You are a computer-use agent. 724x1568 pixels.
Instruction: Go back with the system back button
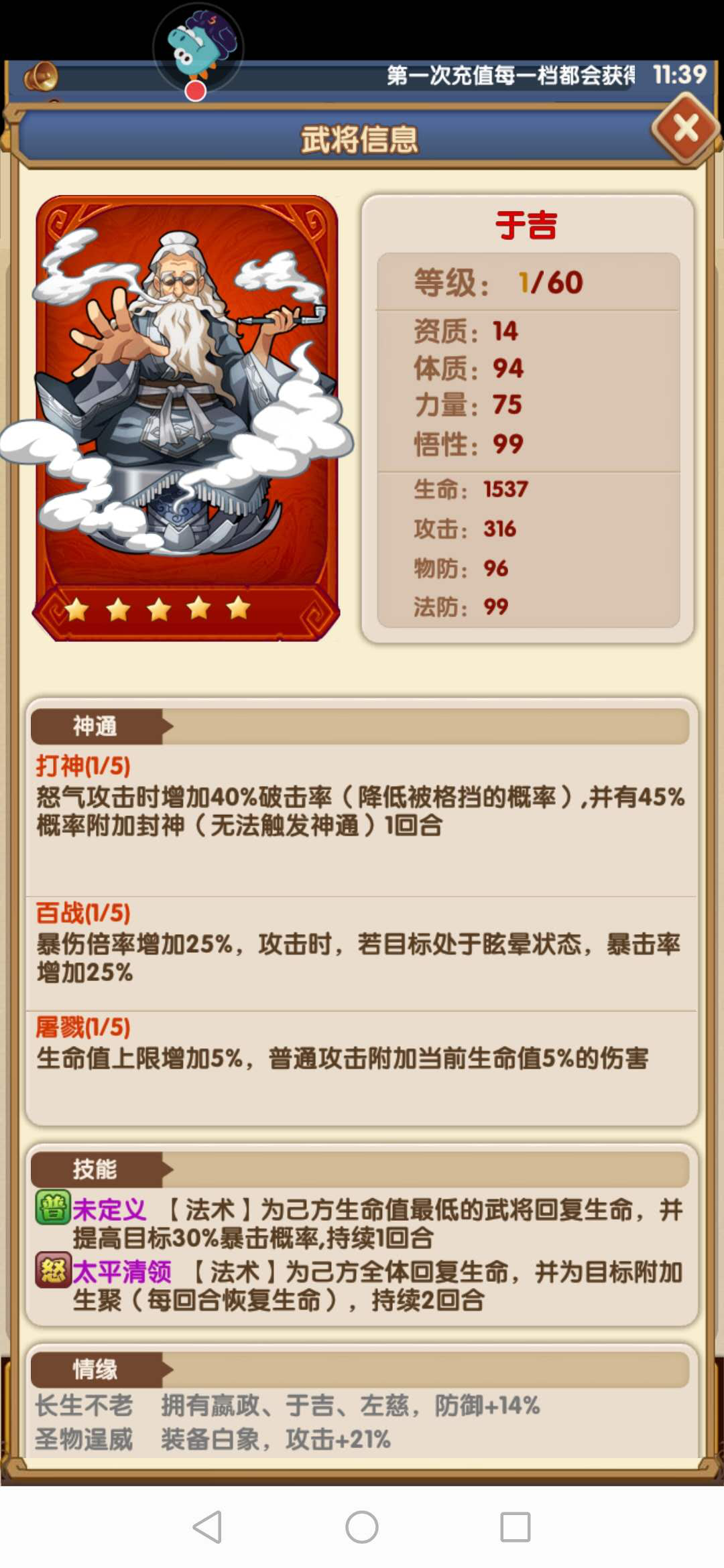207,1526
